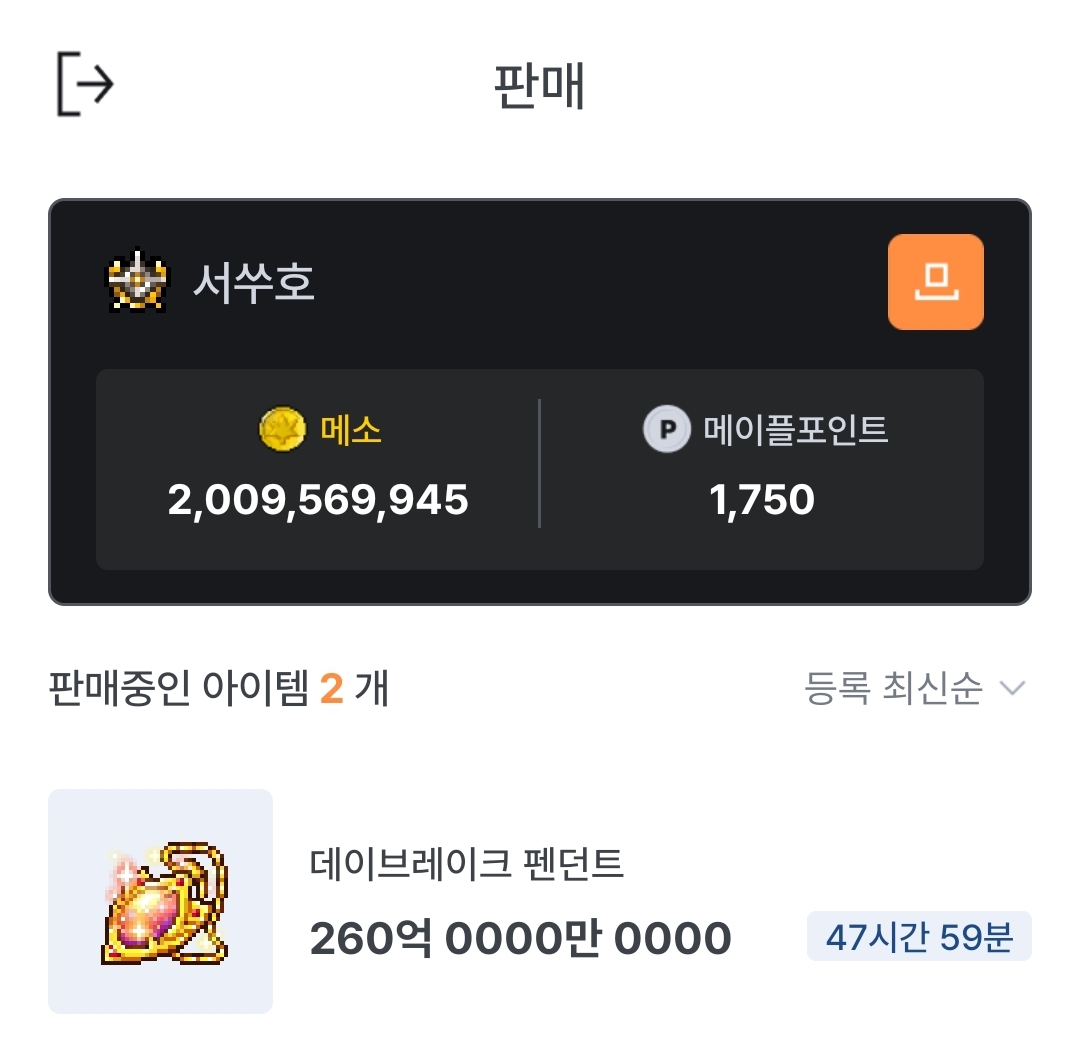Open the orange storage button beside 서쑤호

935,282
